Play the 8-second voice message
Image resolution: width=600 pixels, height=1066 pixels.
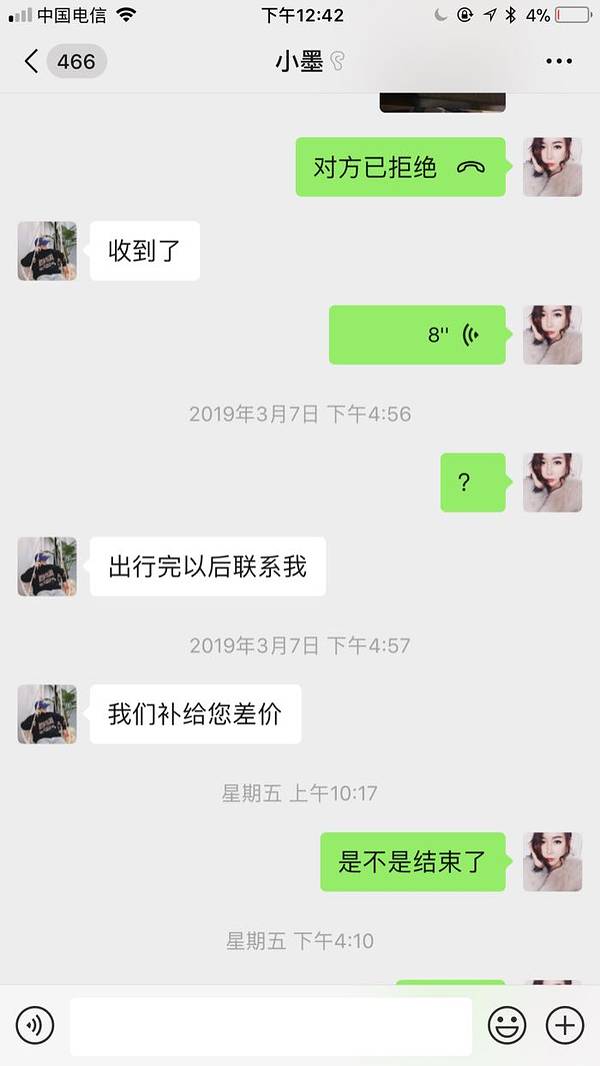(x=417, y=335)
